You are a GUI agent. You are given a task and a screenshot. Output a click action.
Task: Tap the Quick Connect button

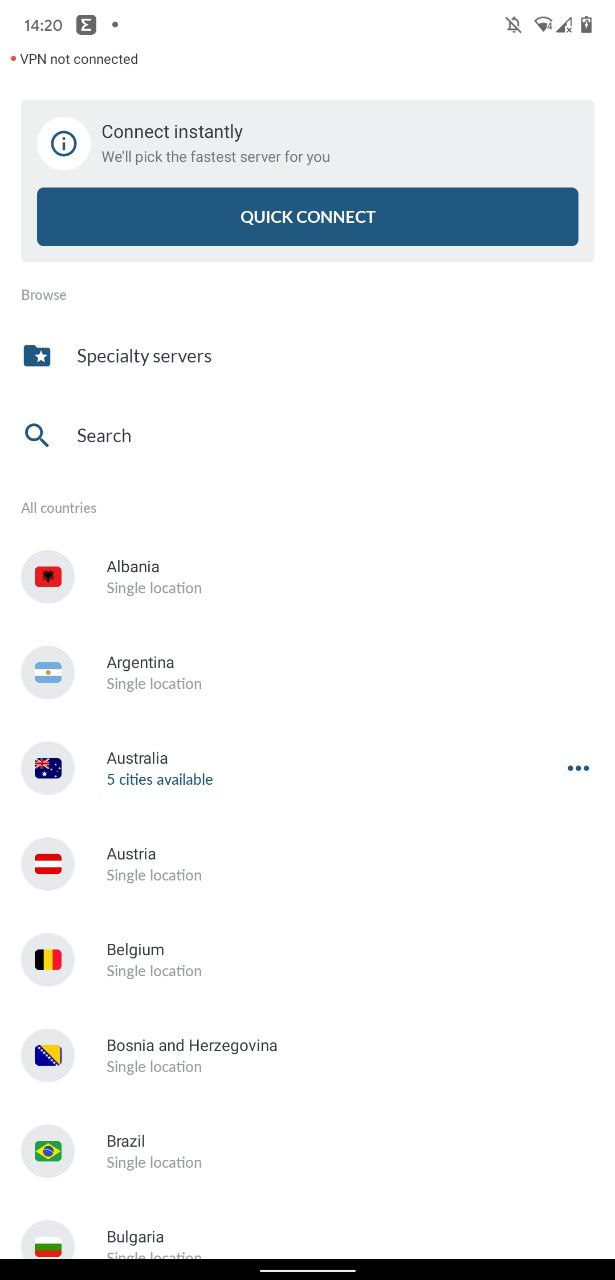tap(307, 217)
